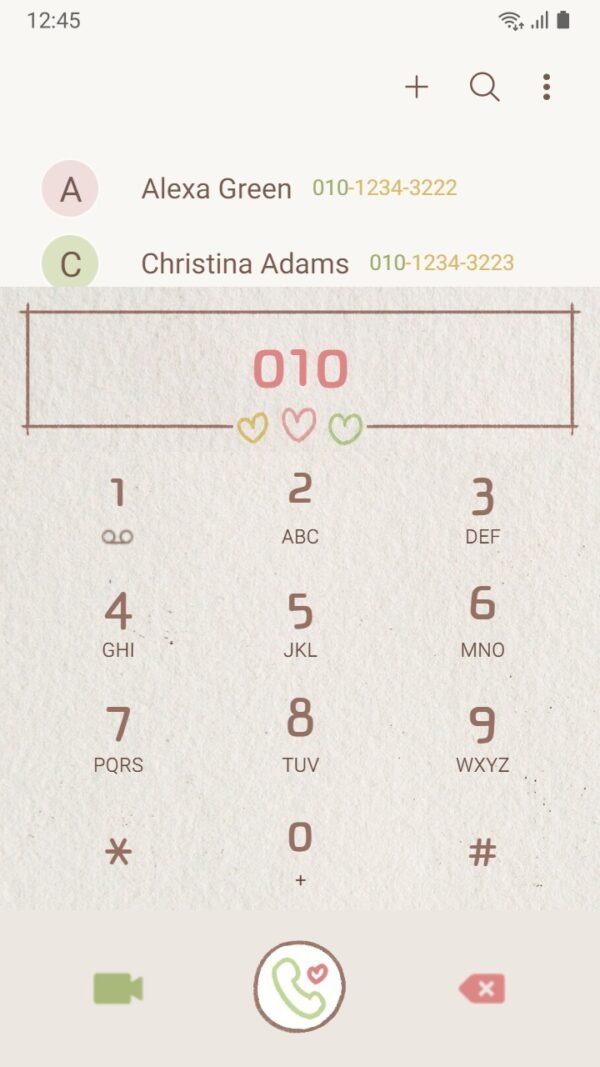Enter digit 0 plus key

(x=300, y=852)
